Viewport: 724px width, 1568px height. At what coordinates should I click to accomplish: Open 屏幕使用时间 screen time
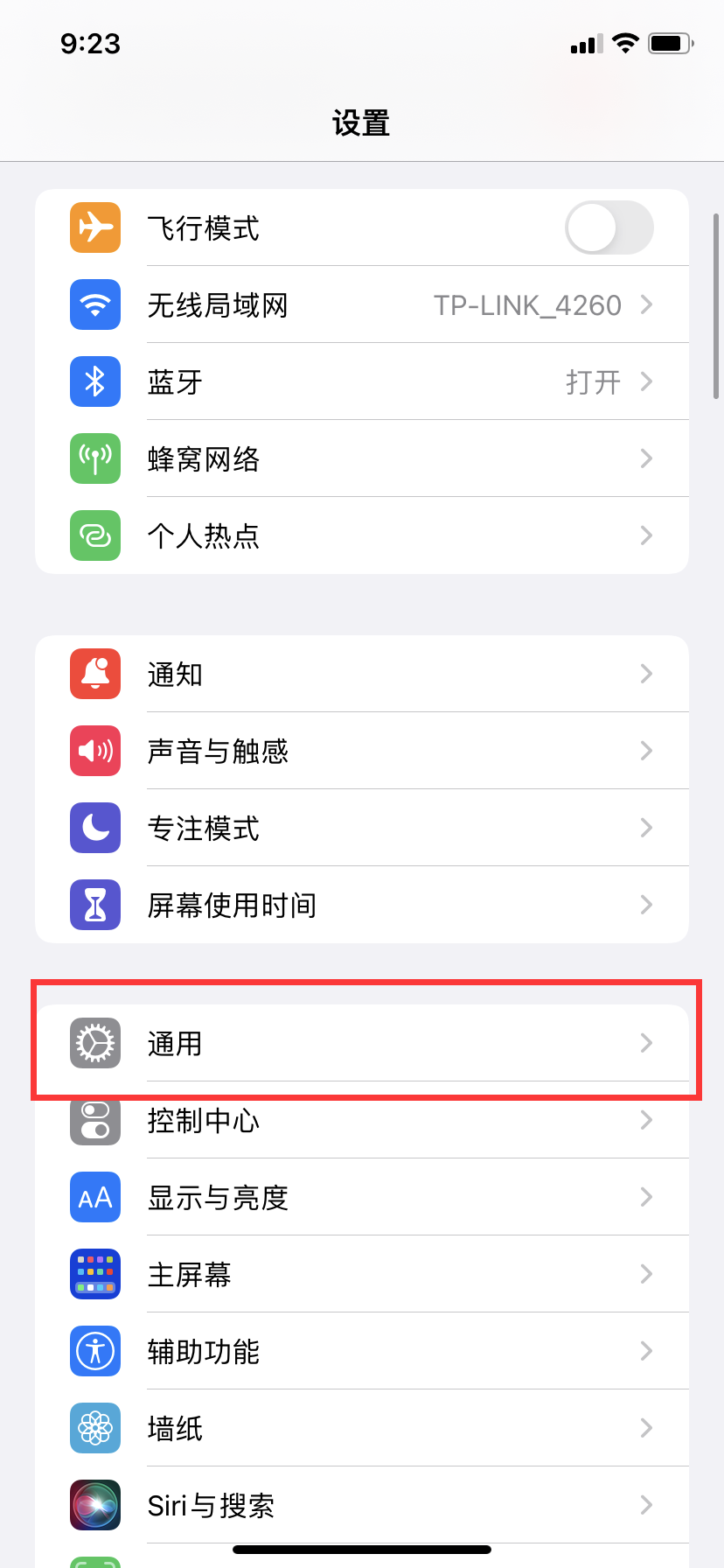tap(362, 905)
